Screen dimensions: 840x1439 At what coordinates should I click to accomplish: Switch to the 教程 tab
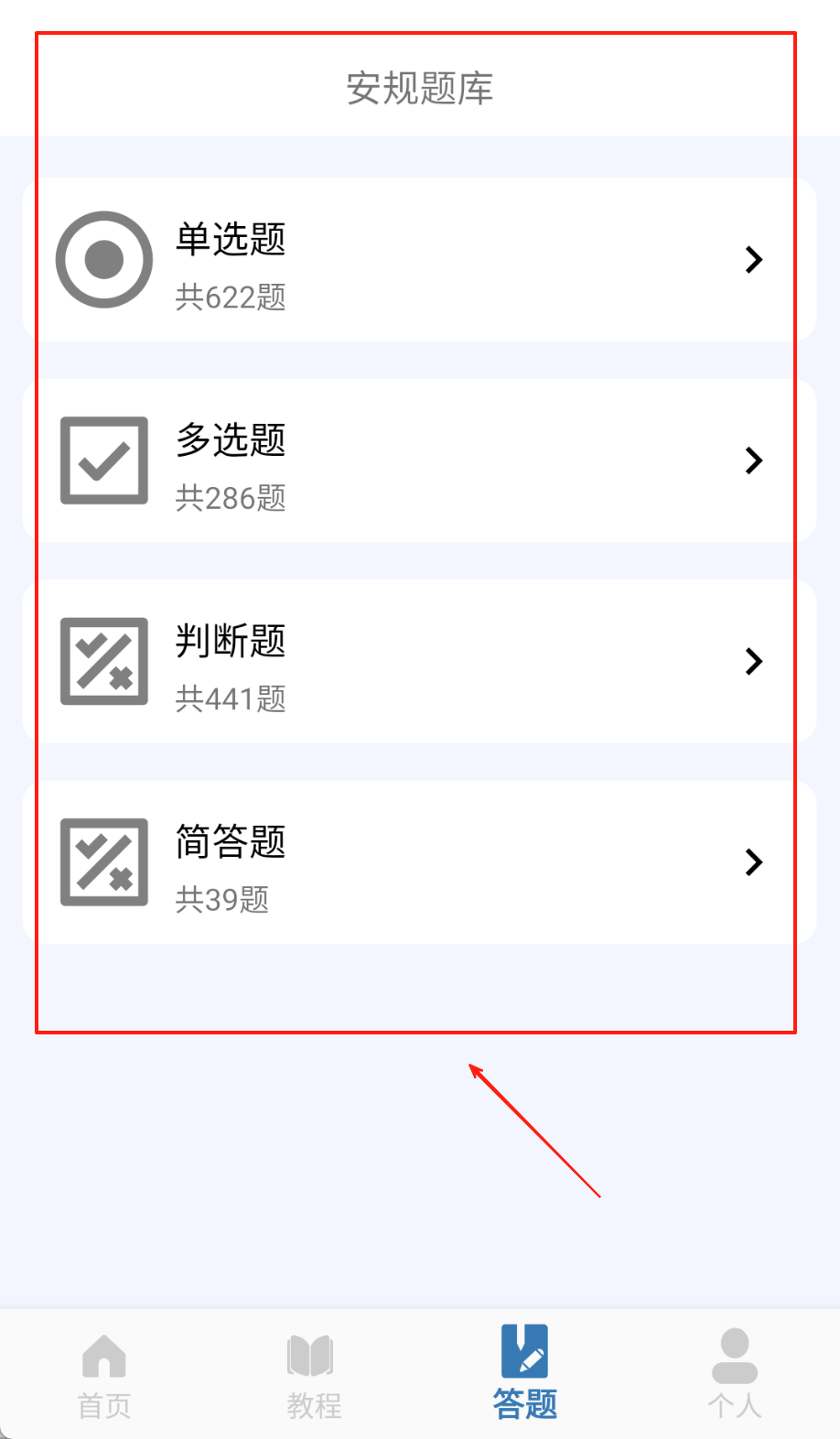coord(314,1374)
